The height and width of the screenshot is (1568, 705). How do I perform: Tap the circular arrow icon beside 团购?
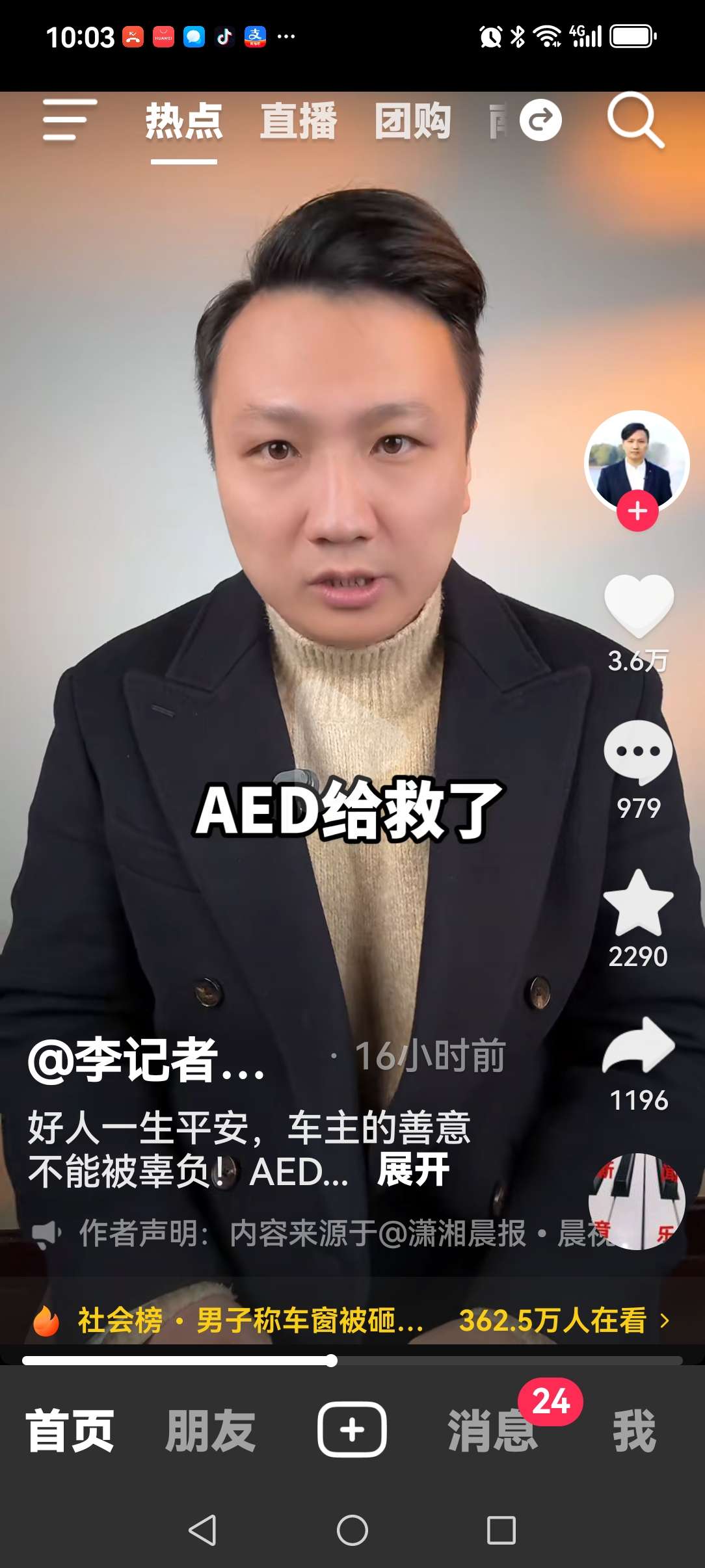[540, 120]
